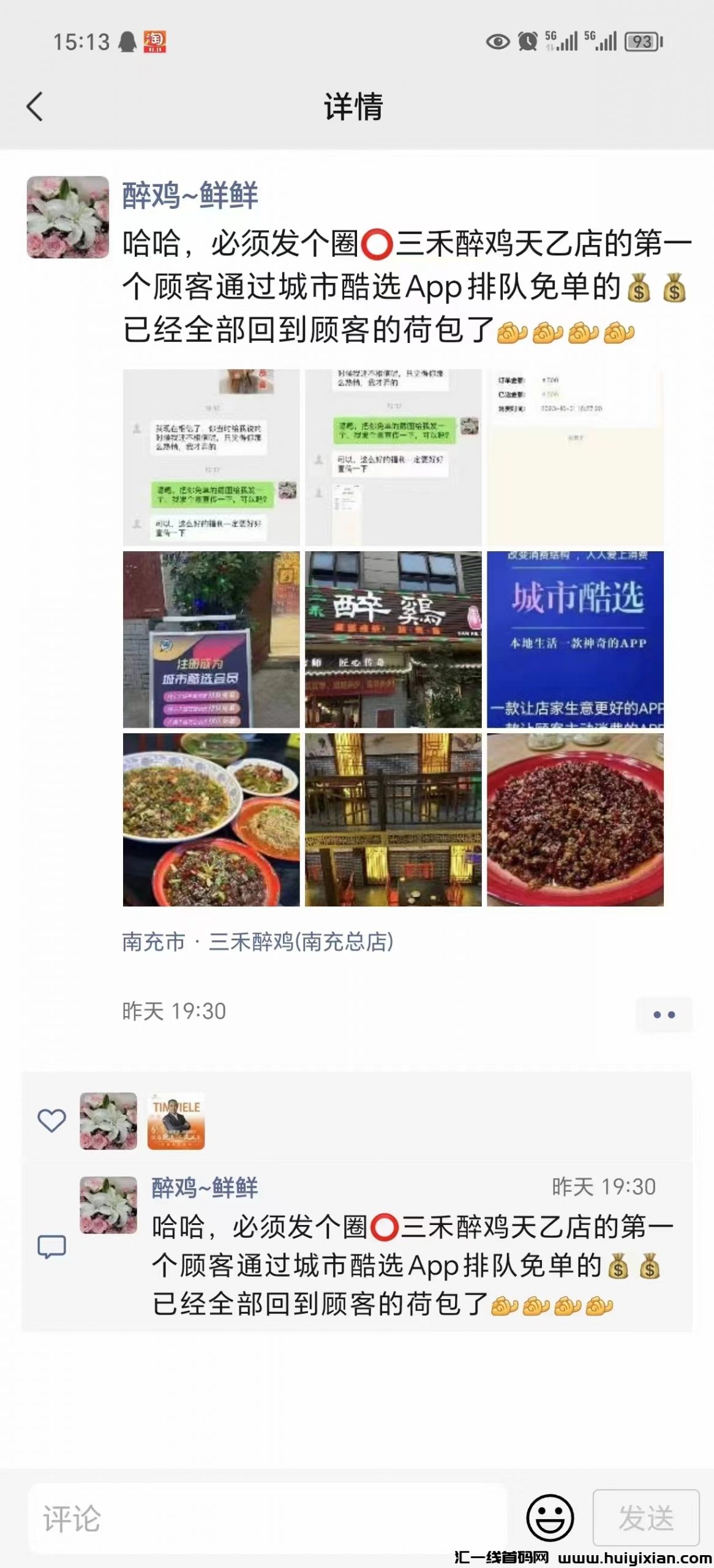Open the TIMVIELE liker's avatar
Screen dimensions: 714x1568
(x=176, y=1121)
